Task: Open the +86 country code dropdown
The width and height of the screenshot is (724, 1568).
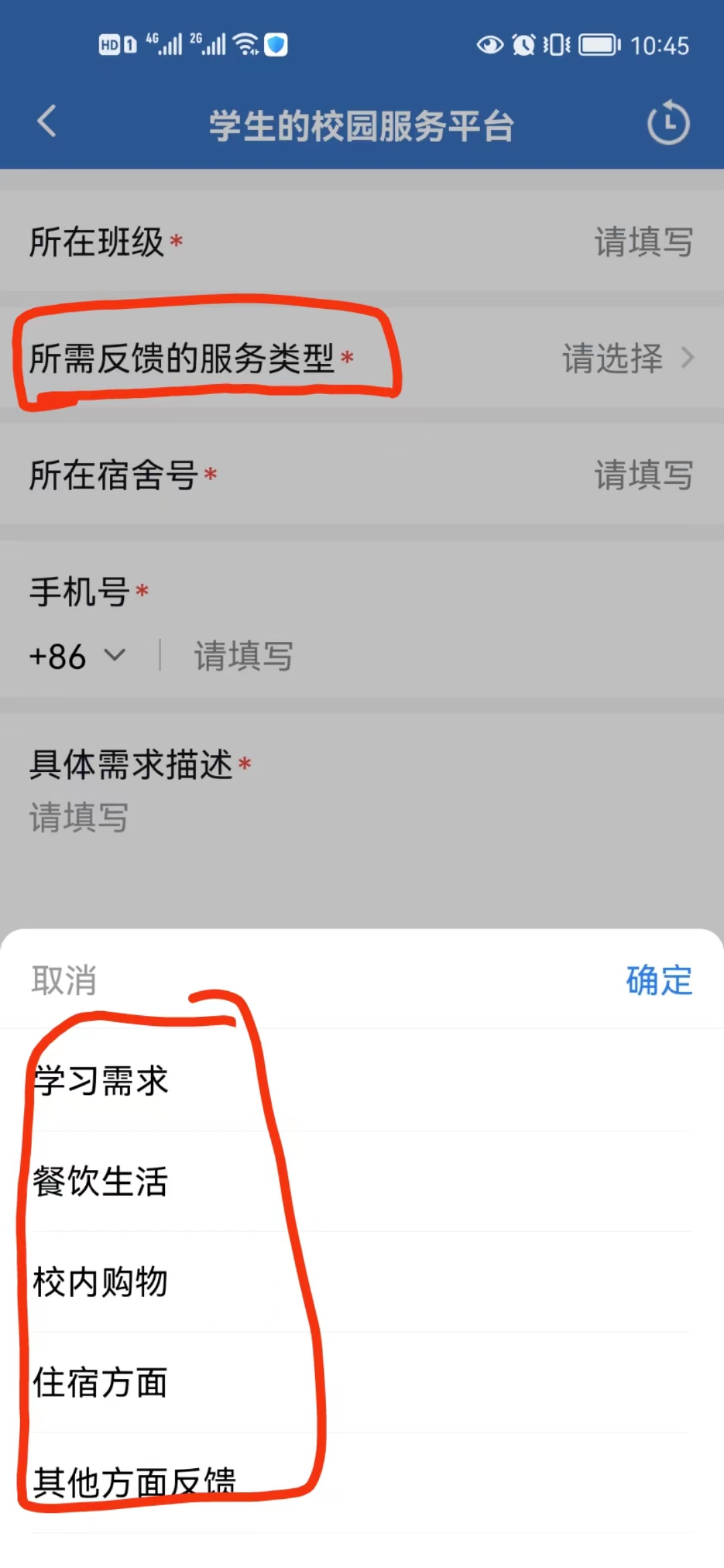Action: click(x=77, y=656)
